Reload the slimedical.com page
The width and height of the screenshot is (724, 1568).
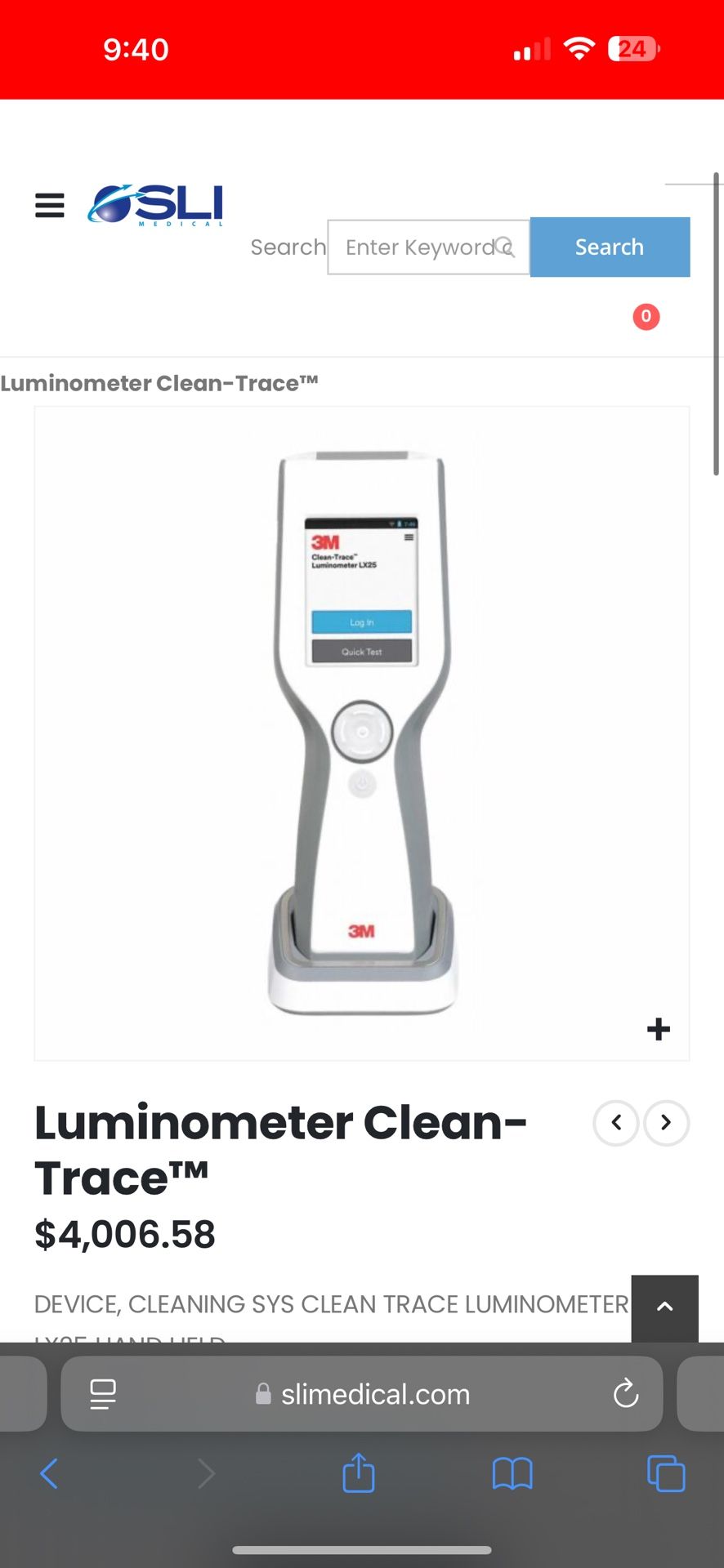coord(626,1394)
